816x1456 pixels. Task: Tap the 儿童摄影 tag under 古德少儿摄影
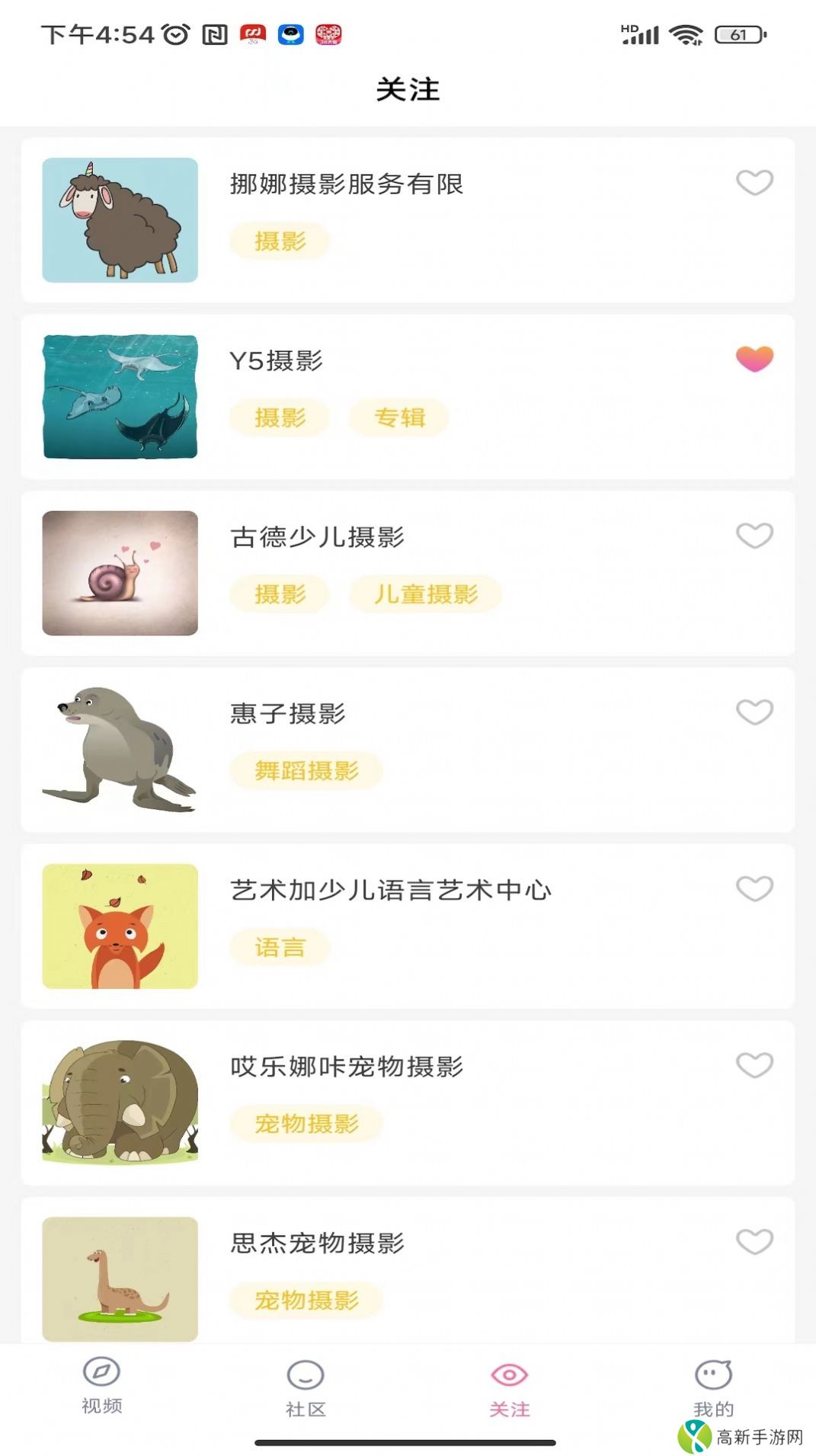tap(425, 595)
